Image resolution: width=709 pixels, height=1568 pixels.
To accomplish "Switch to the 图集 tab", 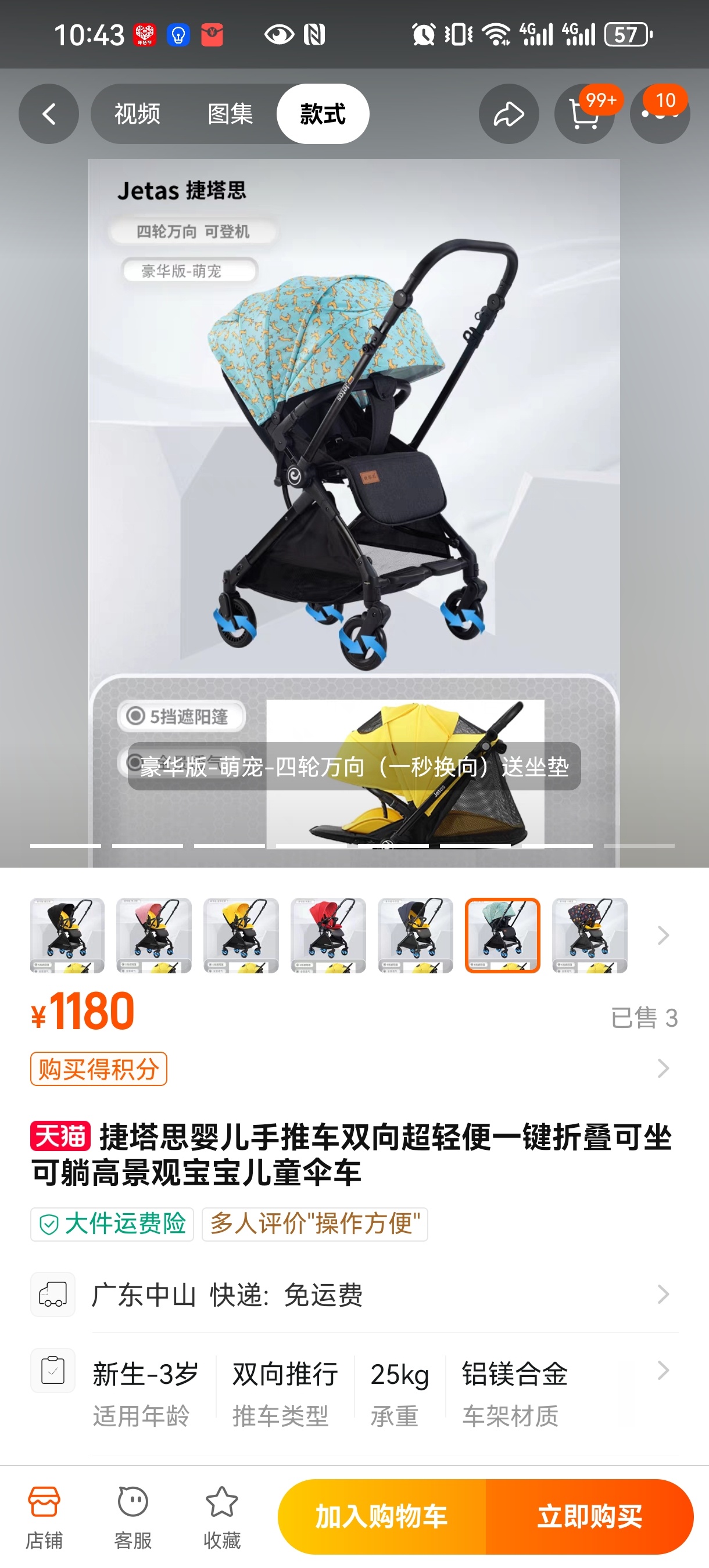I will (230, 114).
